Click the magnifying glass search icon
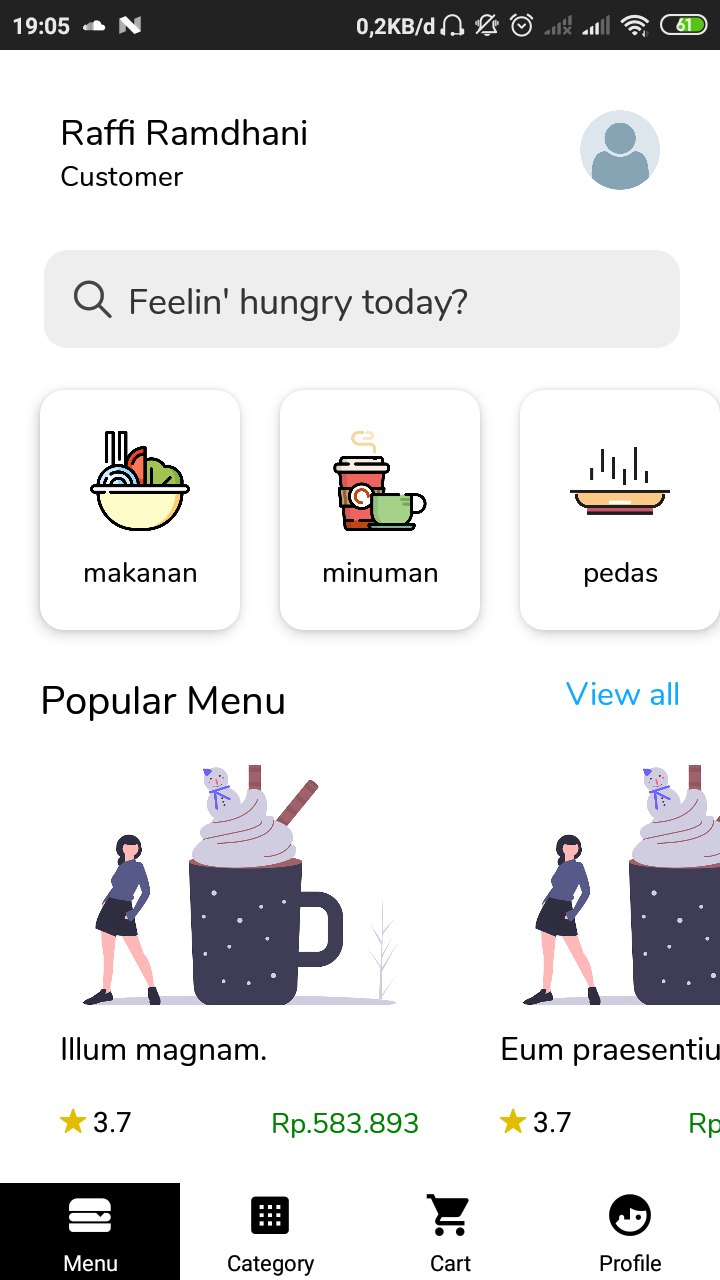The height and width of the screenshot is (1280, 720). 91,298
